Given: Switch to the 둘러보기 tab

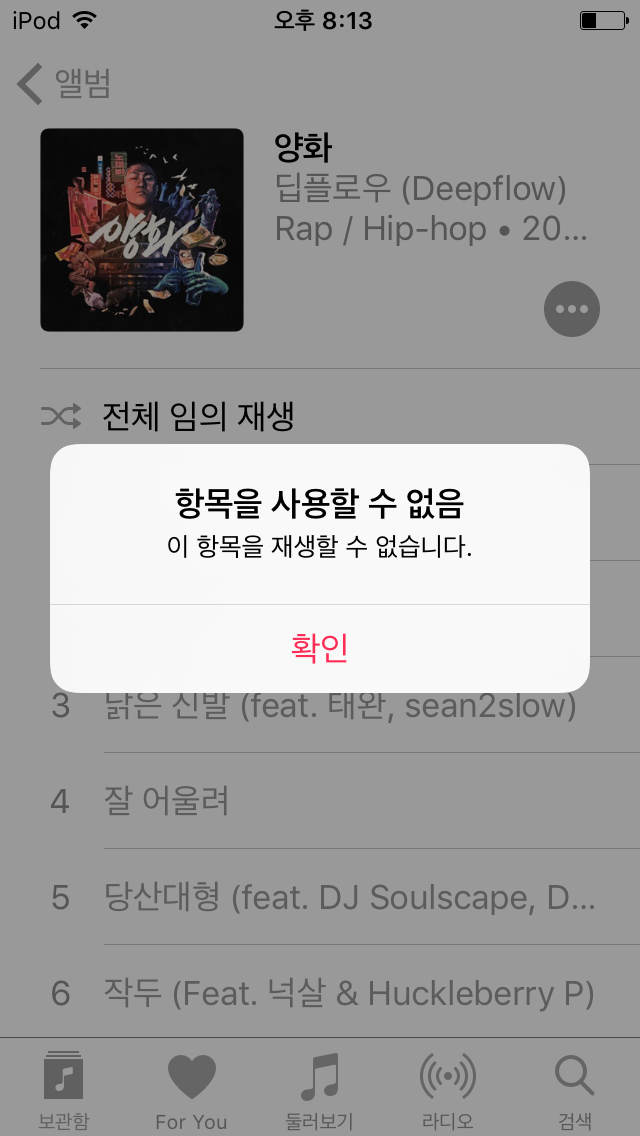Looking at the screenshot, I should pyautogui.click(x=320, y=1090).
